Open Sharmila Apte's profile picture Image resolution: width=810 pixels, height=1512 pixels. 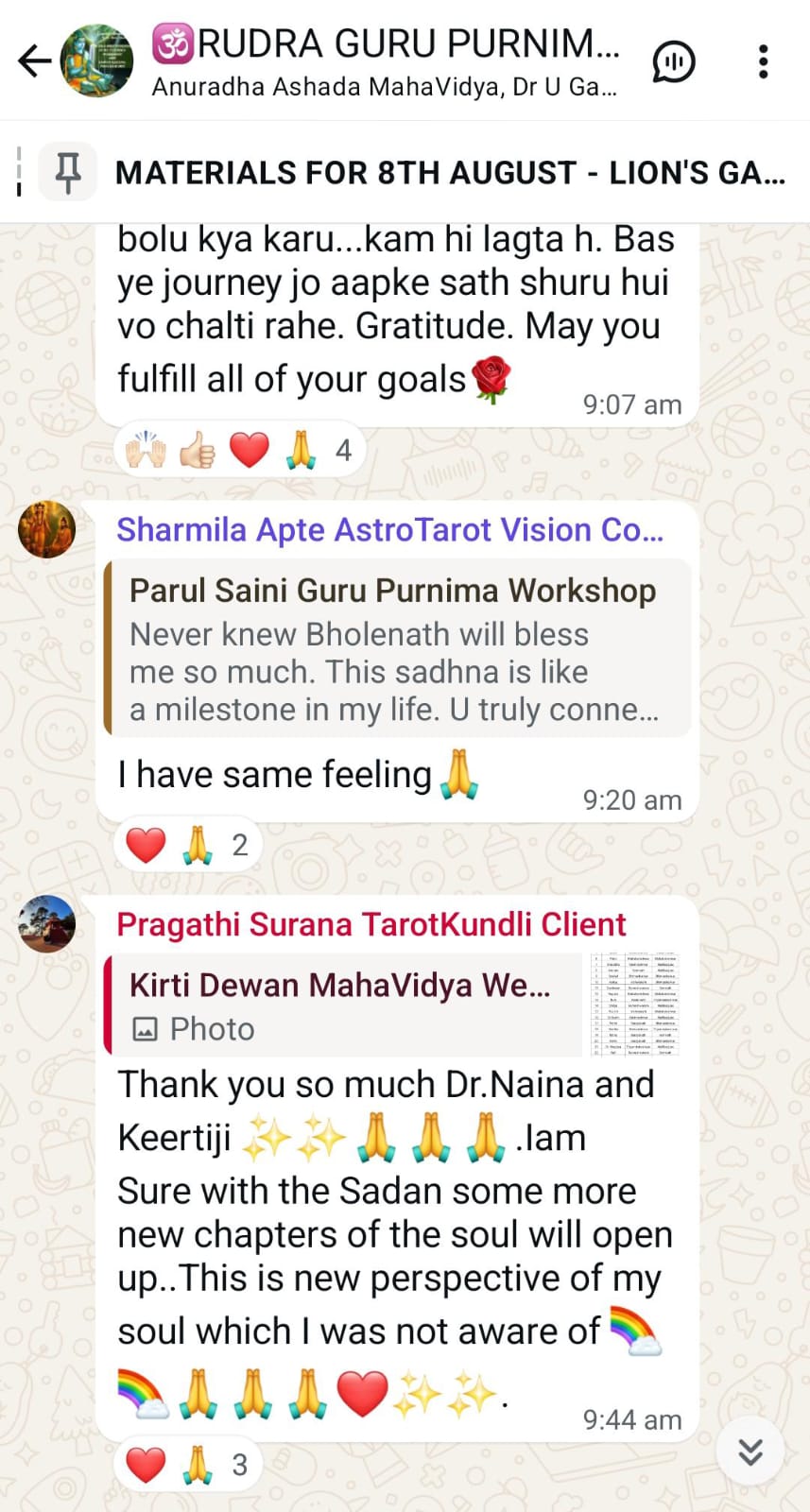point(47,529)
